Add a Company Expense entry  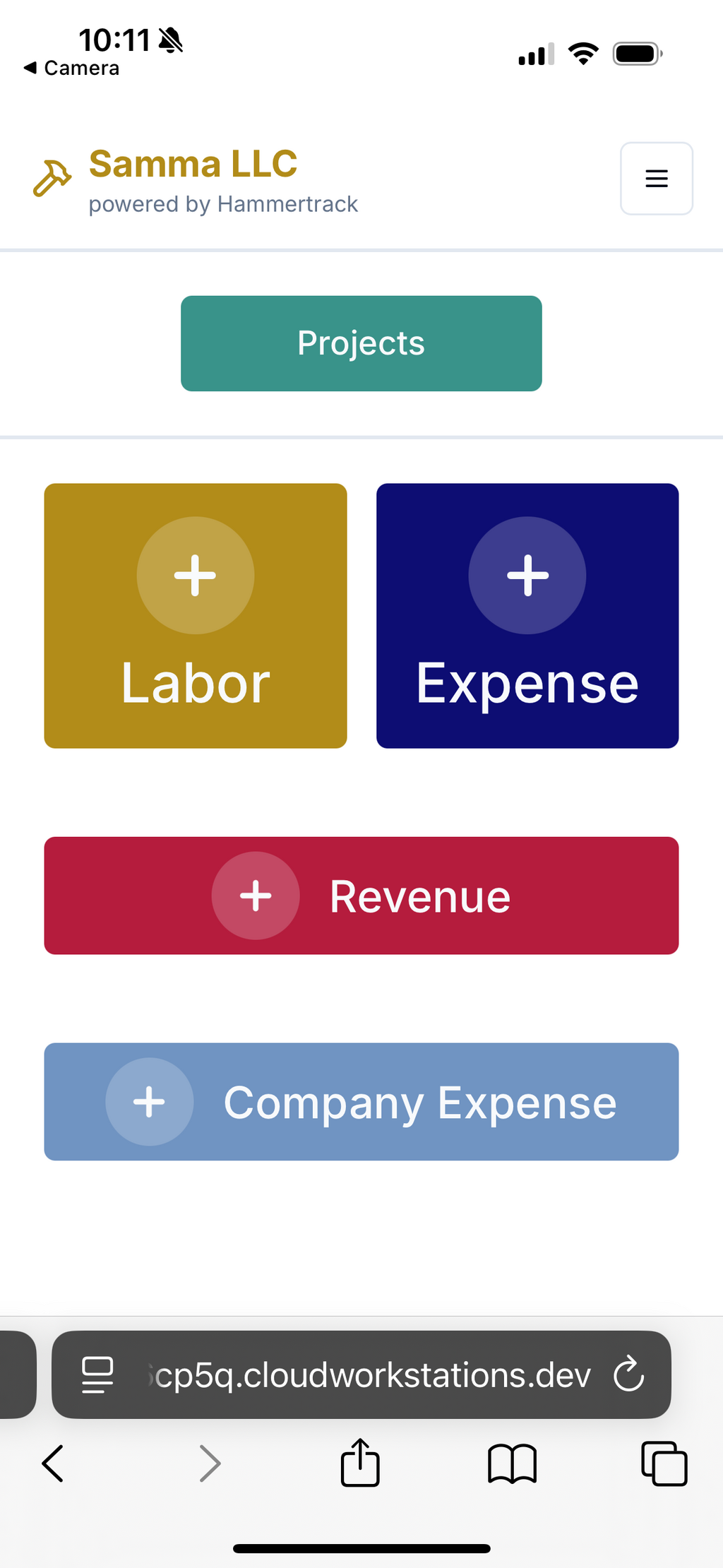361,1102
